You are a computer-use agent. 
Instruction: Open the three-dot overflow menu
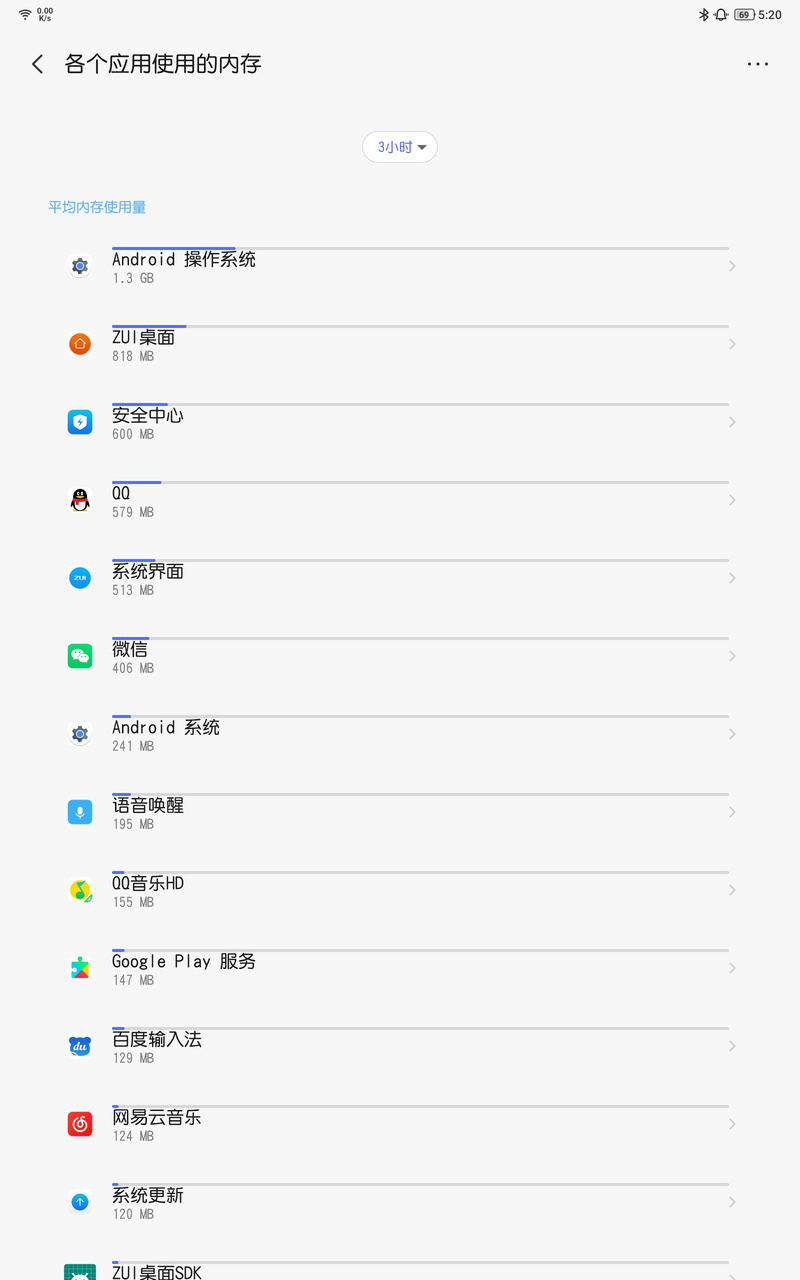point(758,64)
